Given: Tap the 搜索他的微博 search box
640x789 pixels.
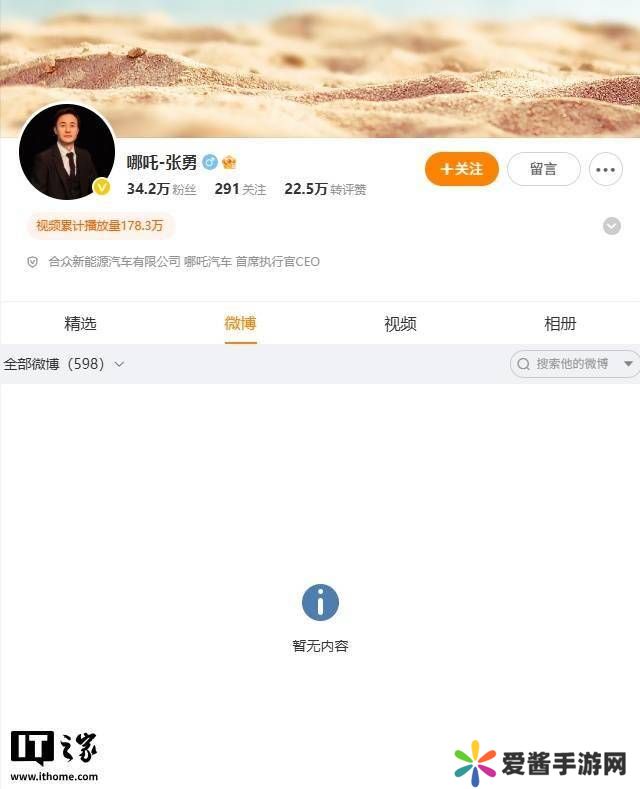Looking at the screenshot, I should pos(570,364).
